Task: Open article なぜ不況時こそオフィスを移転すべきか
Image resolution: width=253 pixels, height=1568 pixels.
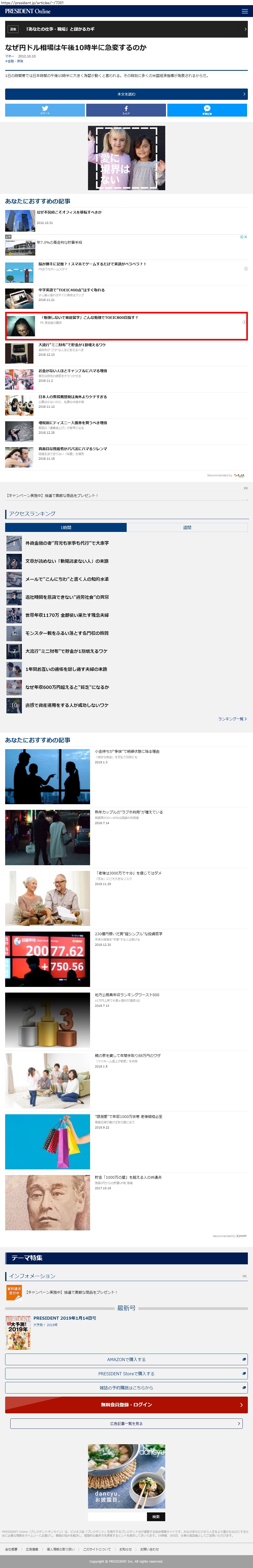Action: [69, 212]
